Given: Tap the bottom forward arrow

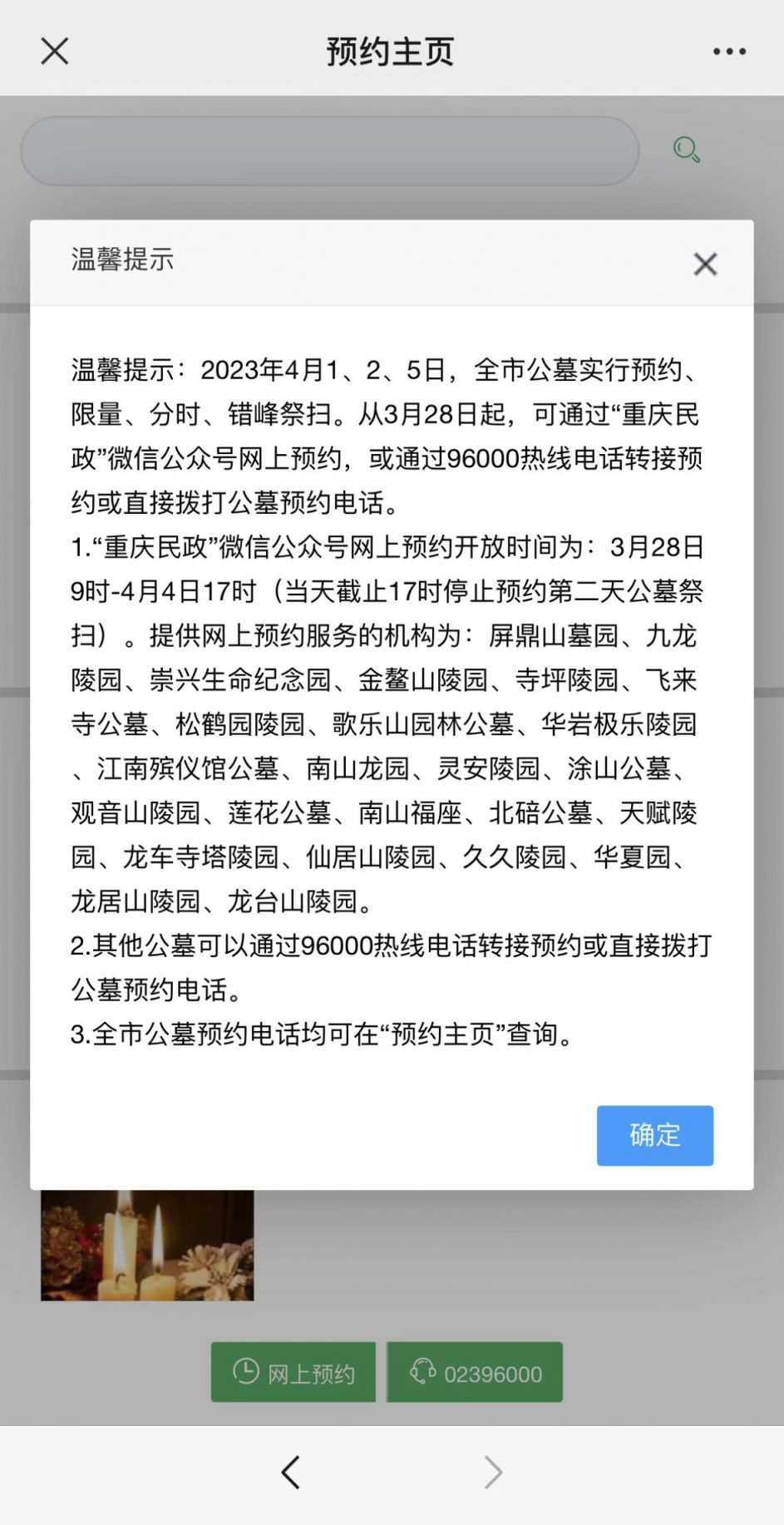Looking at the screenshot, I should tap(493, 1472).
